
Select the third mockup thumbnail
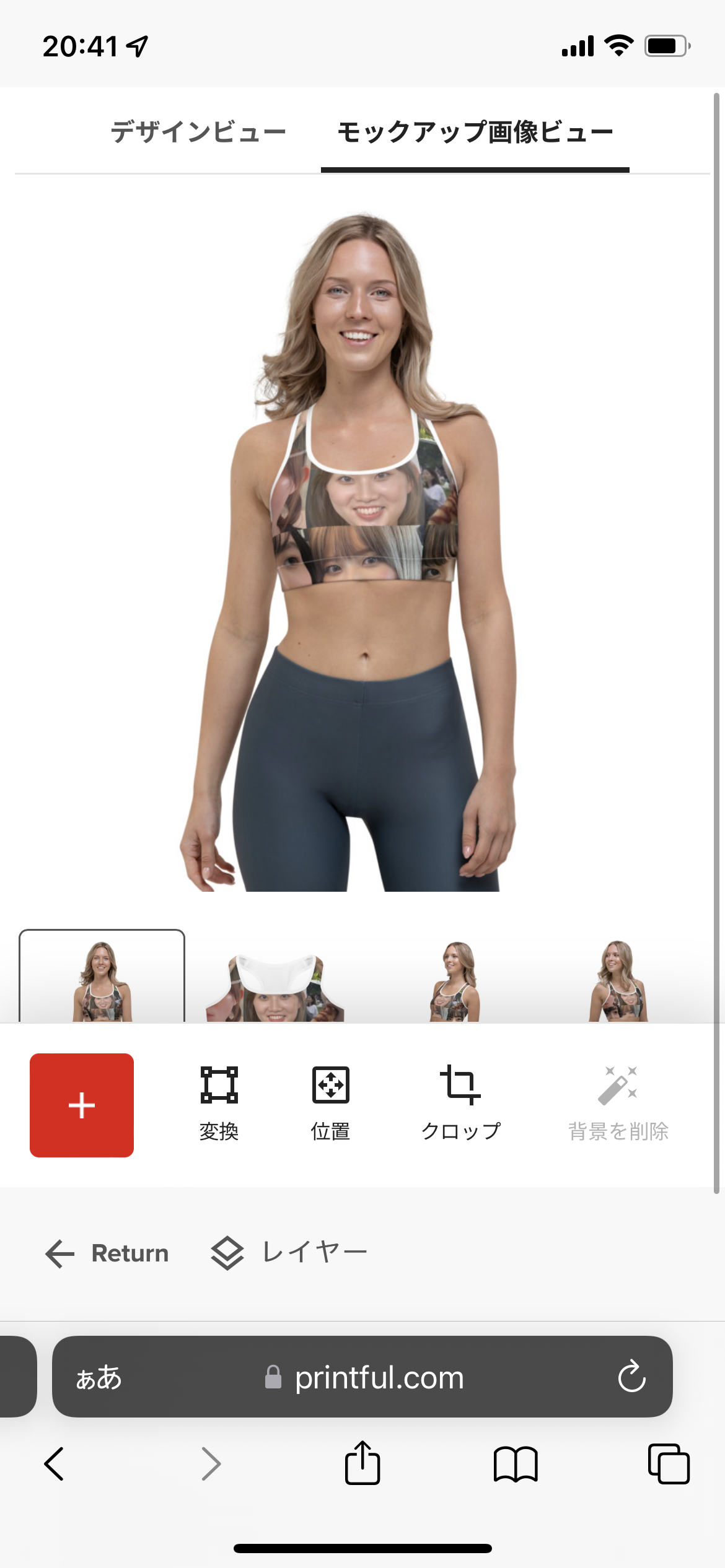click(x=455, y=981)
